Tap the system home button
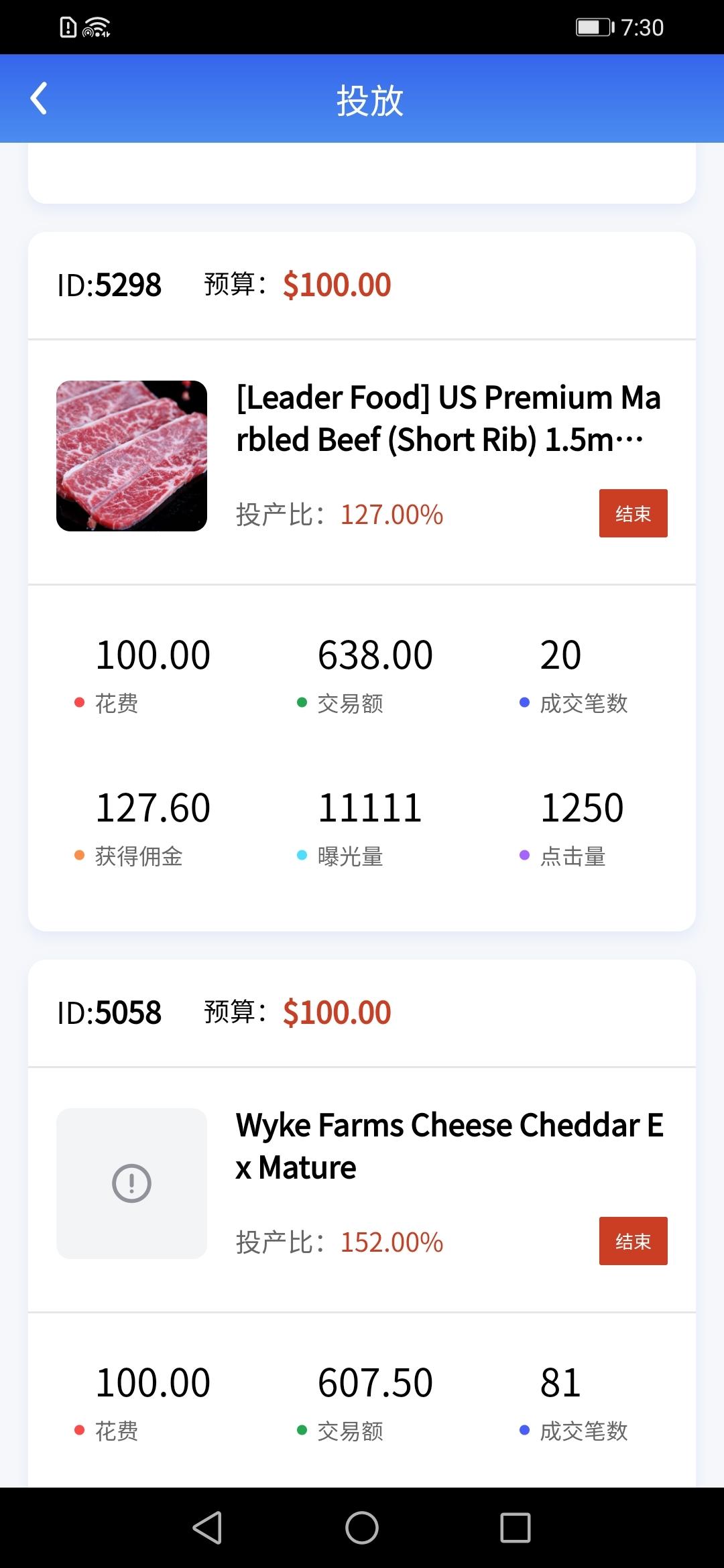 [x=362, y=1528]
